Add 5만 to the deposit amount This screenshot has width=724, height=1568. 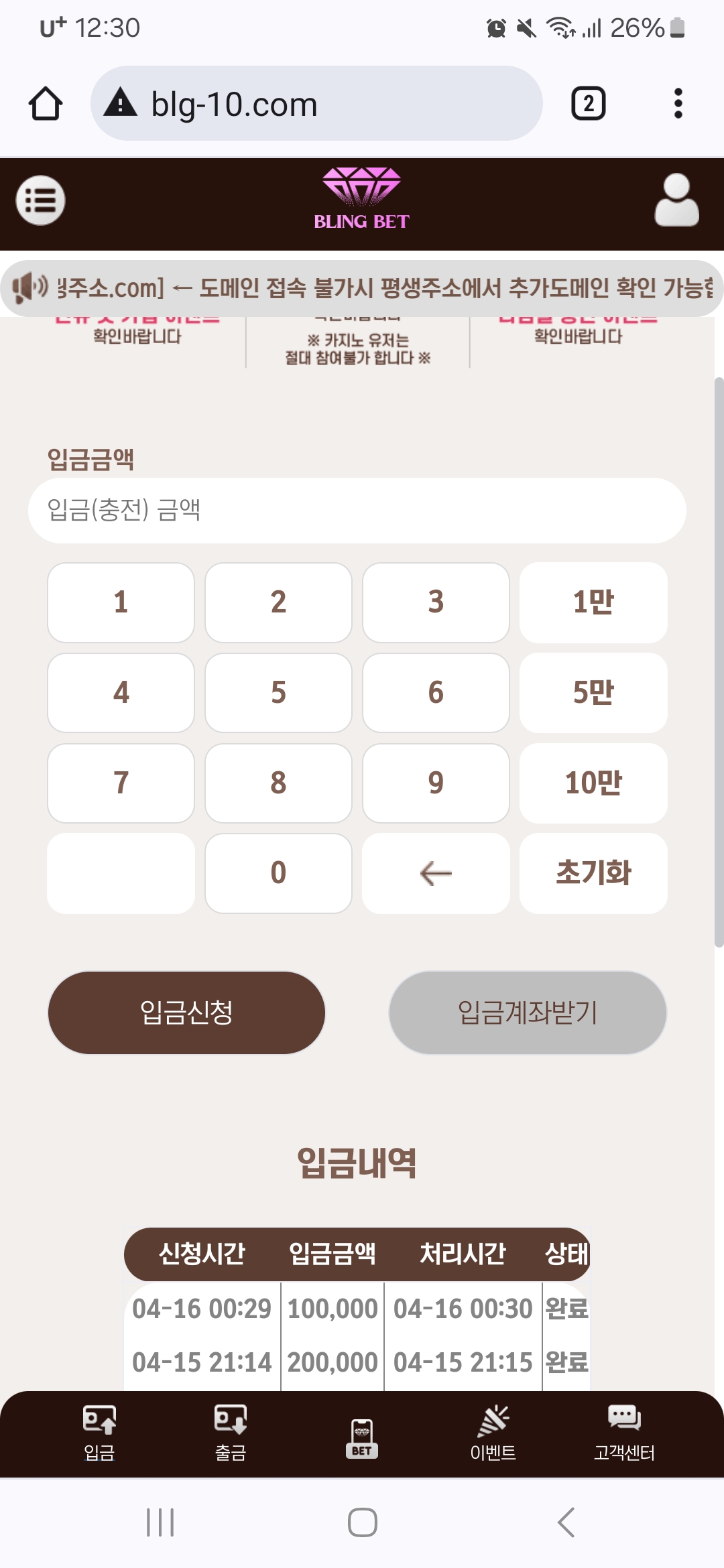point(593,693)
